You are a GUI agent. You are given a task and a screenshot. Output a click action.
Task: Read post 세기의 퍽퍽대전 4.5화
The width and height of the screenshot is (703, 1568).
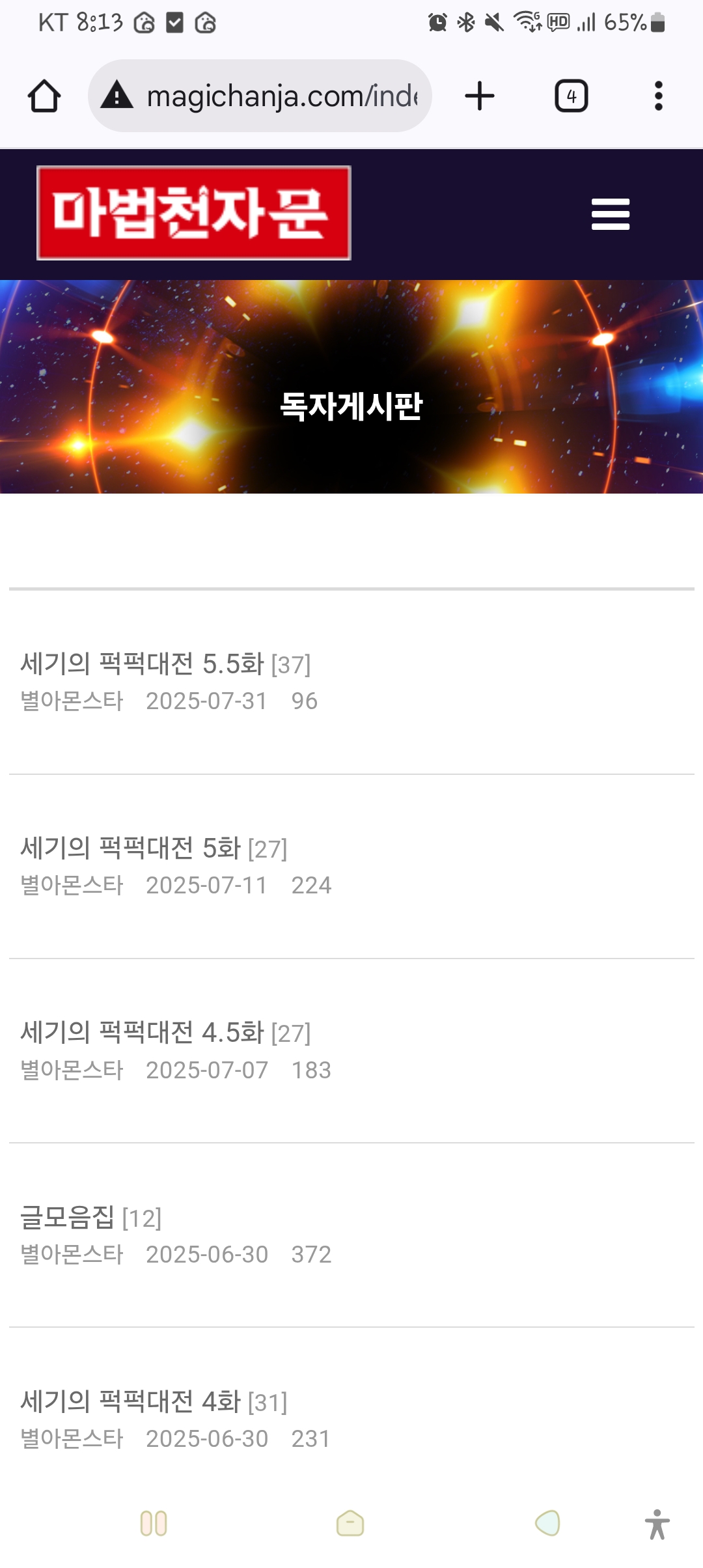coord(143,1033)
